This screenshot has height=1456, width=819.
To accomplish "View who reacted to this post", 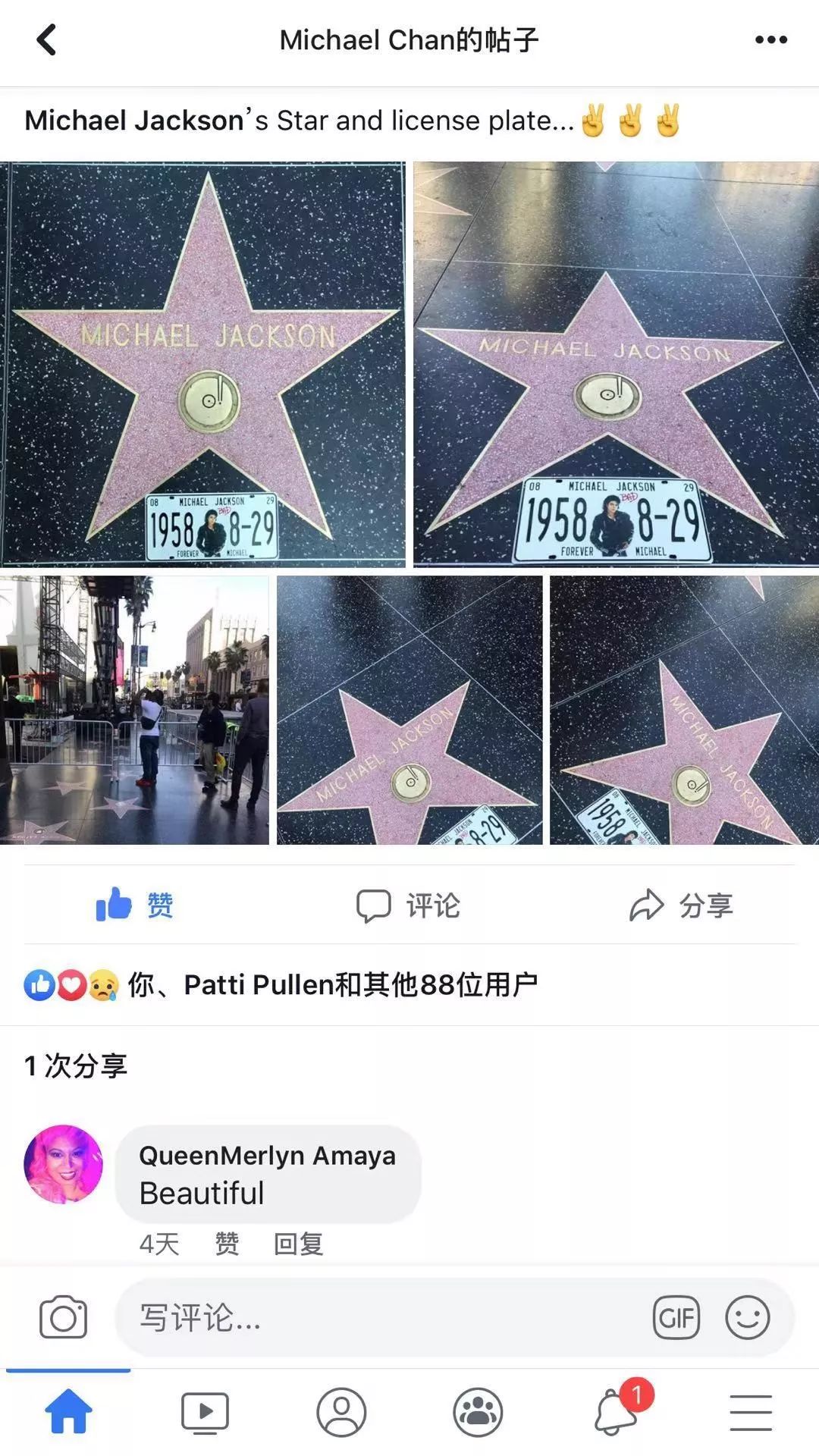I will (281, 985).
